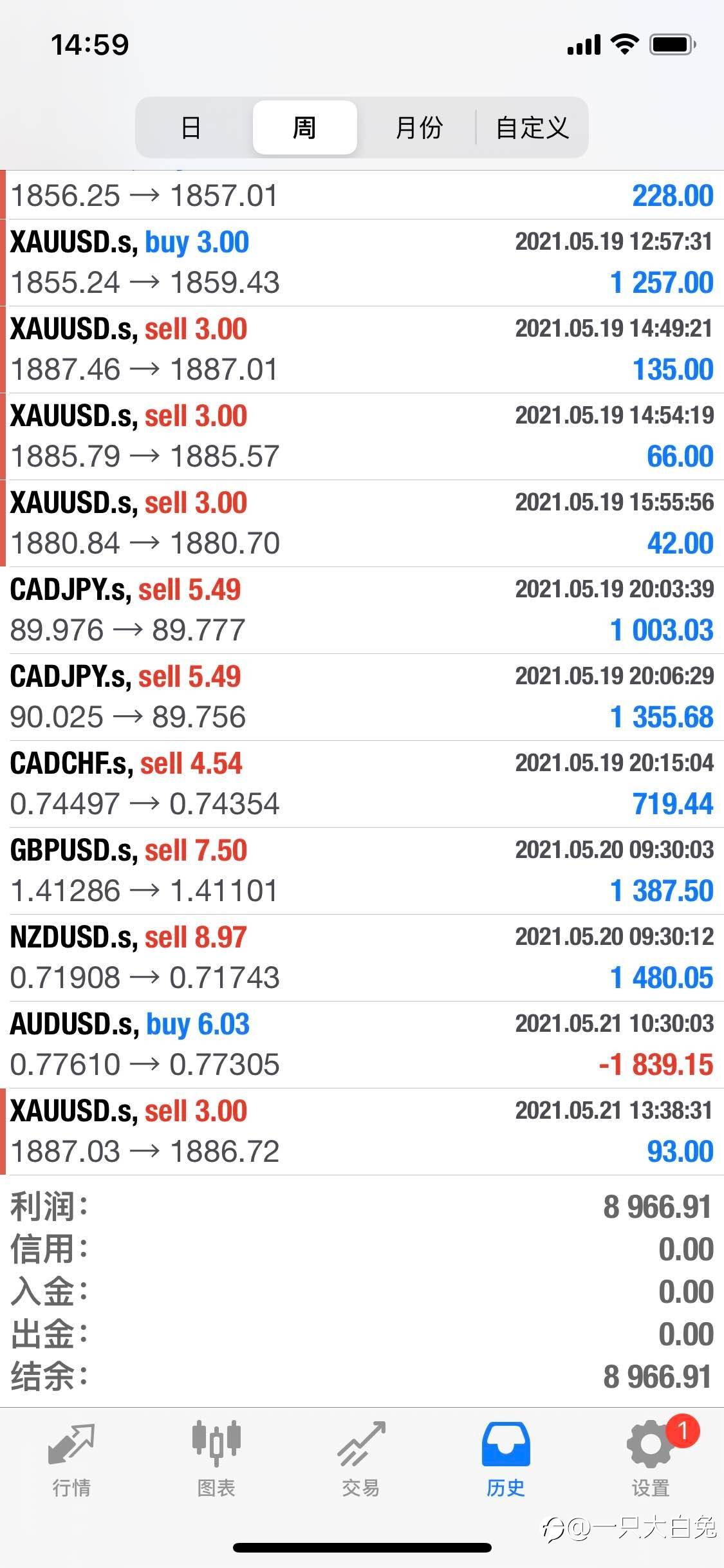The width and height of the screenshot is (724, 1568).
Task: Expand the CADJPY.s trade with 1 355.68 profit
Action: 362,697
